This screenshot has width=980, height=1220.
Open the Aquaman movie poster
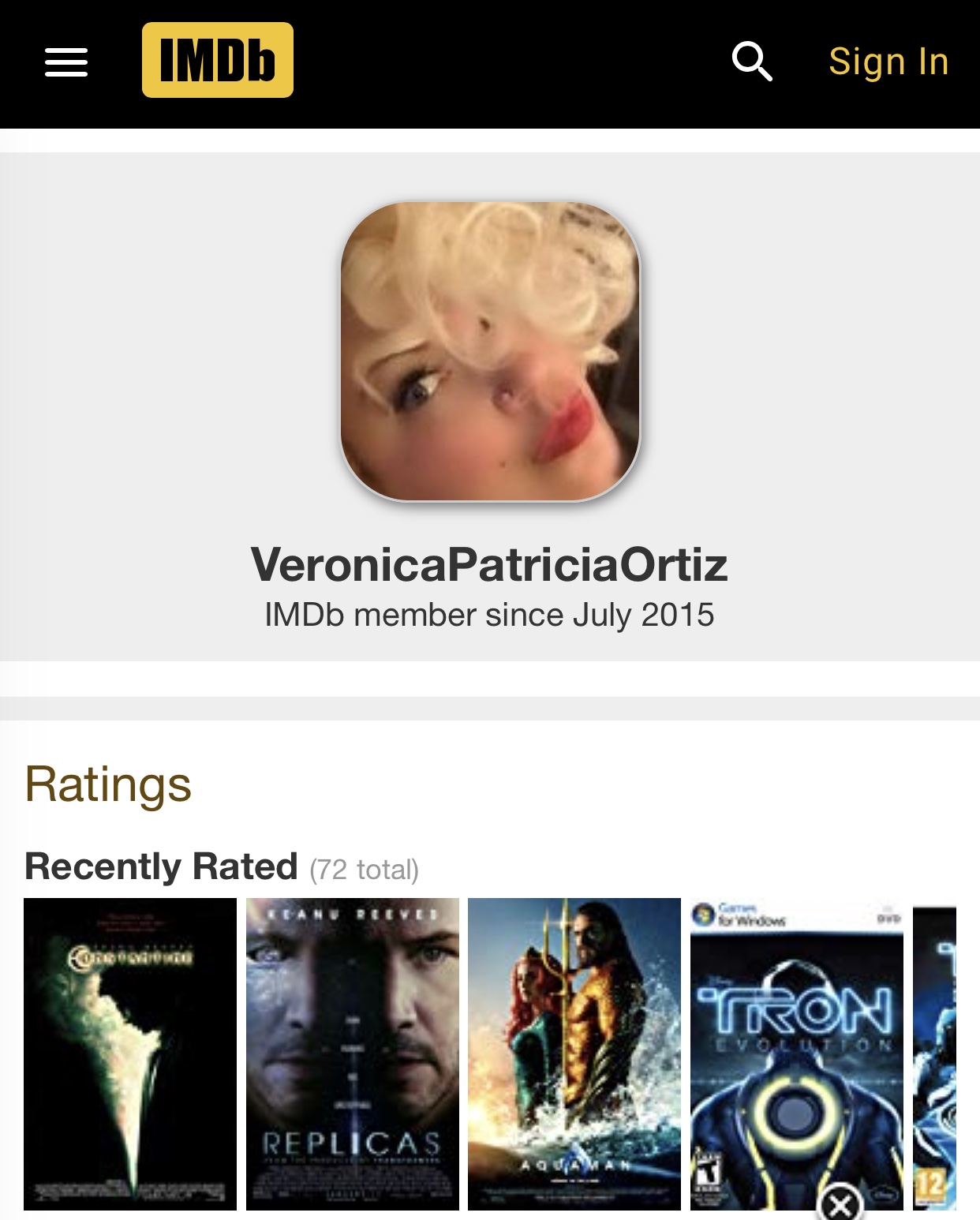(x=574, y=1053)
